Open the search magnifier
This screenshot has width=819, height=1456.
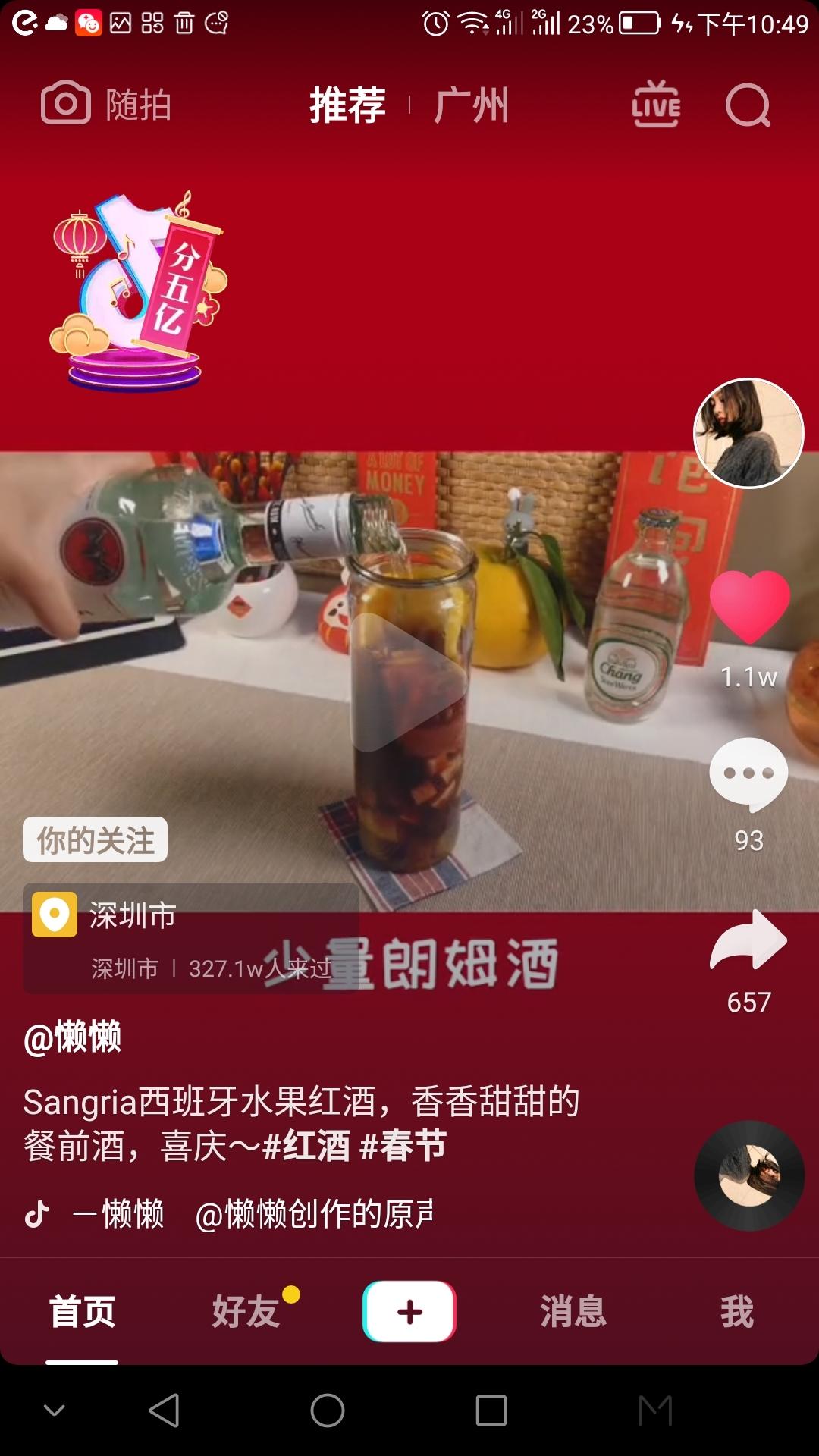(748, 105)
